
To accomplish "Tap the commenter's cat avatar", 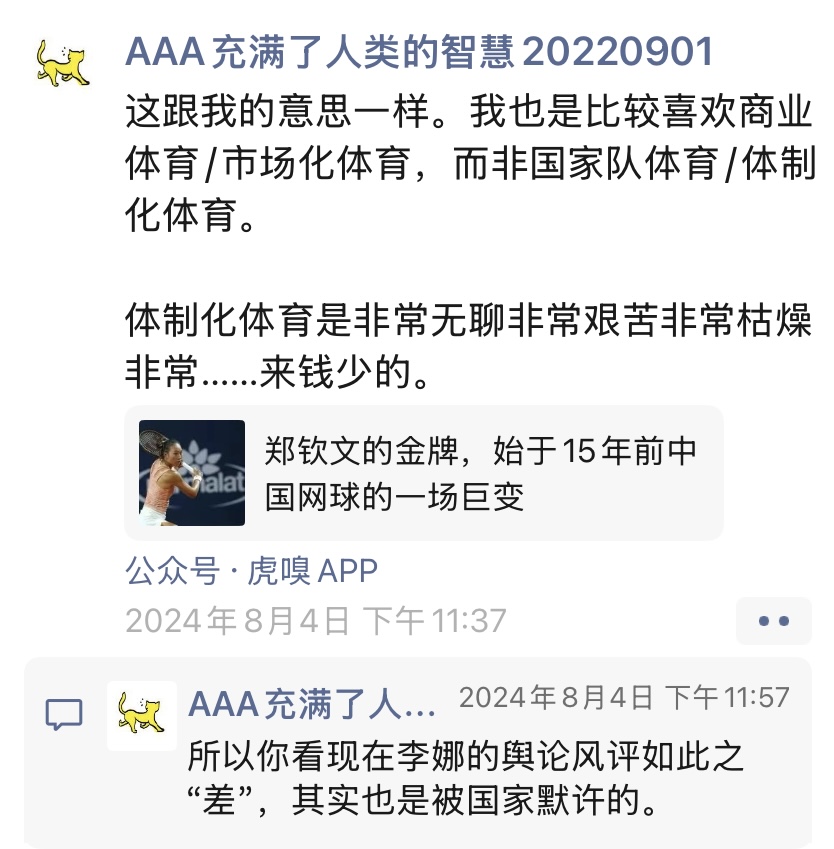I will click(142, 715).
